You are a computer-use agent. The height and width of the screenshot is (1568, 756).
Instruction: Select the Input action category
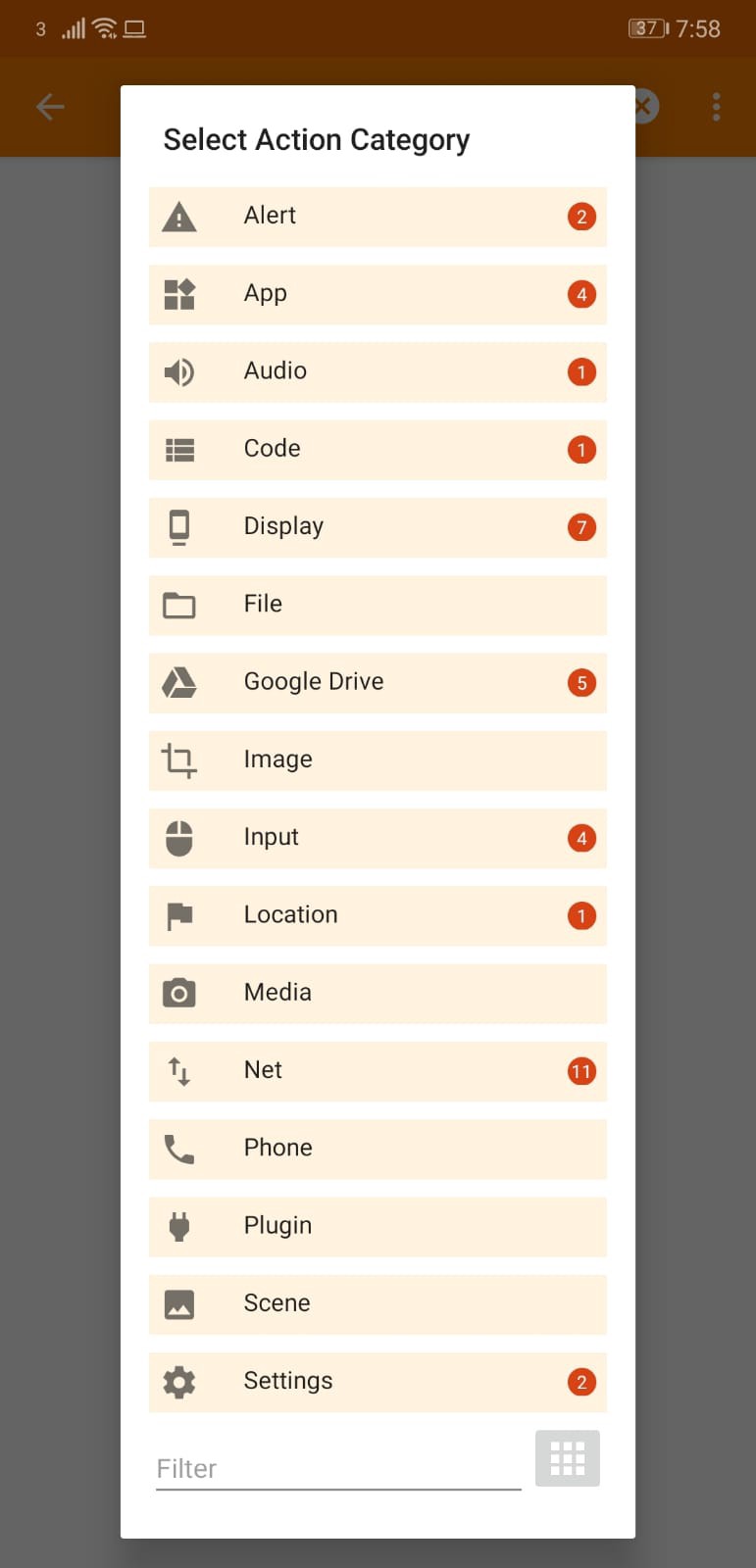coord(378,838)
